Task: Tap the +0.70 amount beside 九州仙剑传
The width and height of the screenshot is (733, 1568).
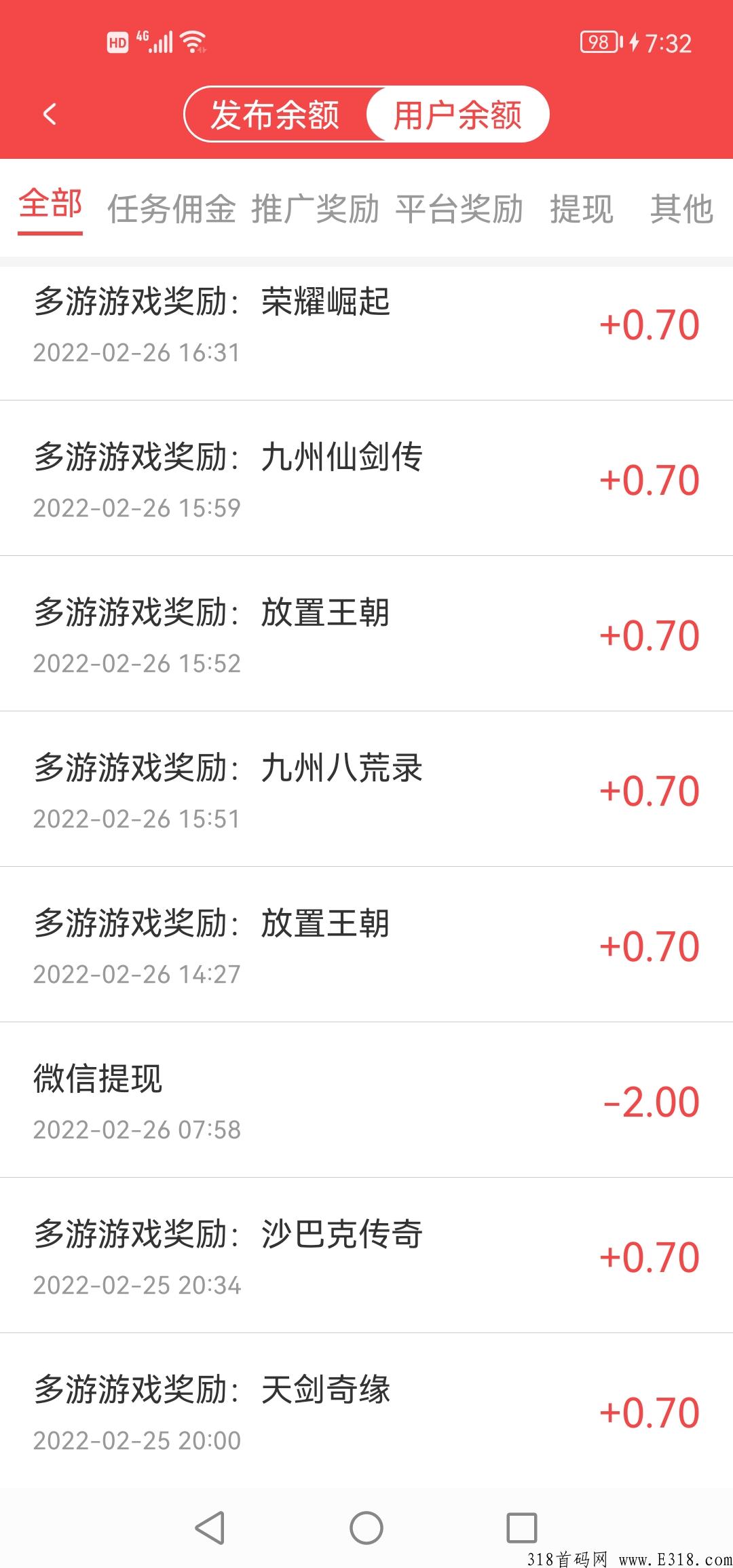Action: pos(650,480)
